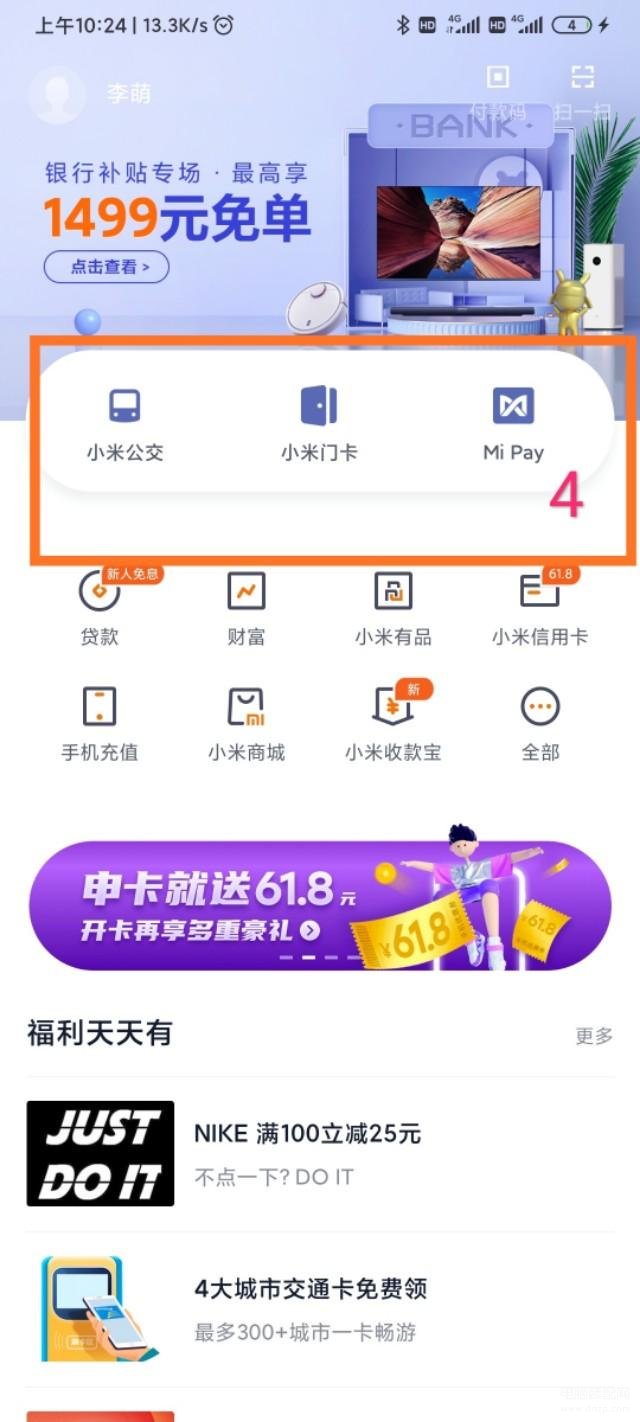The width and height of the screenshot is (640, 1422).
Task: View 更多 in 福利天天有
Action: pos(594,1036)
